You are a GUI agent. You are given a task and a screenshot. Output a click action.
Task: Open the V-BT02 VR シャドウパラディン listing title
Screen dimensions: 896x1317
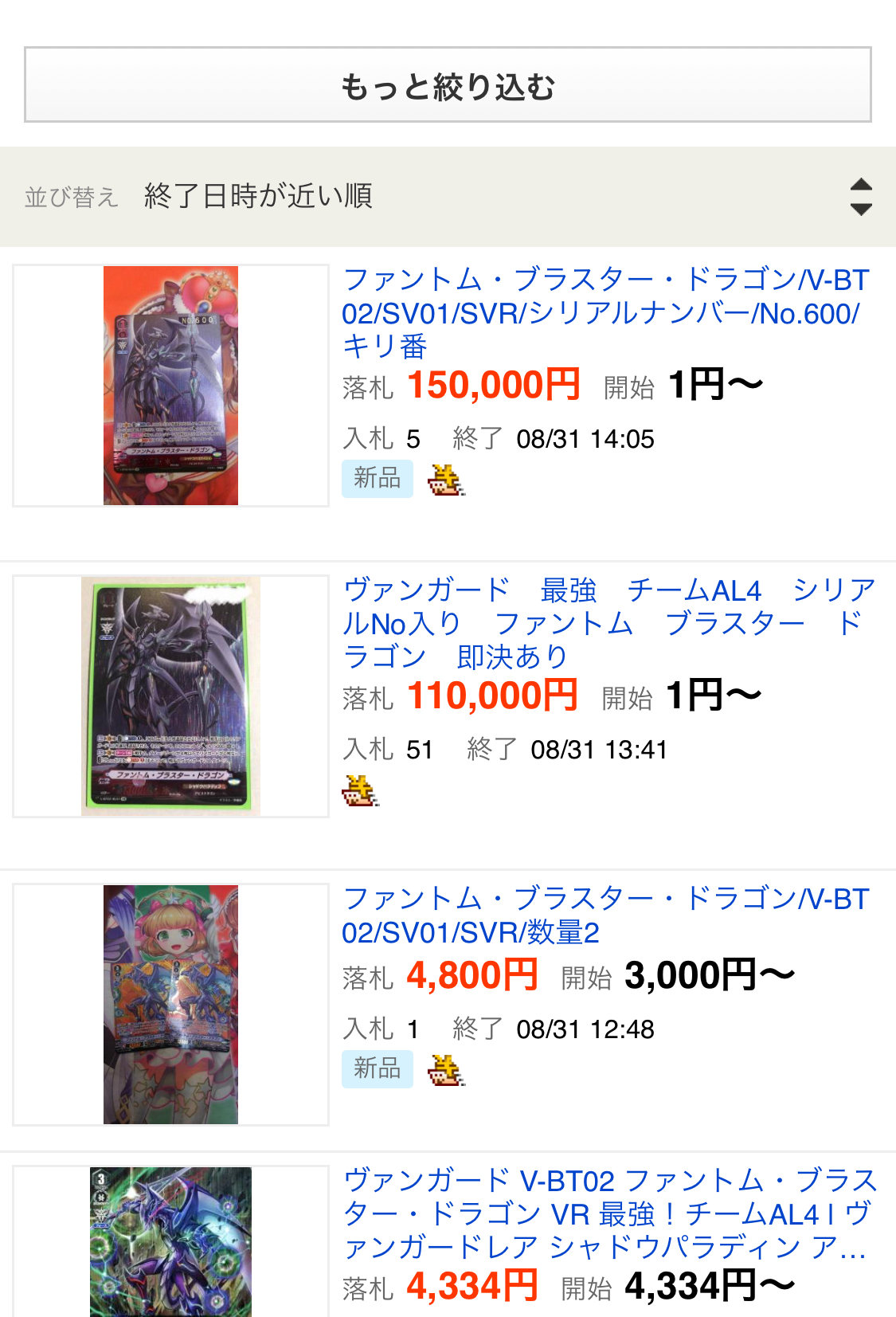(608, 1213)
